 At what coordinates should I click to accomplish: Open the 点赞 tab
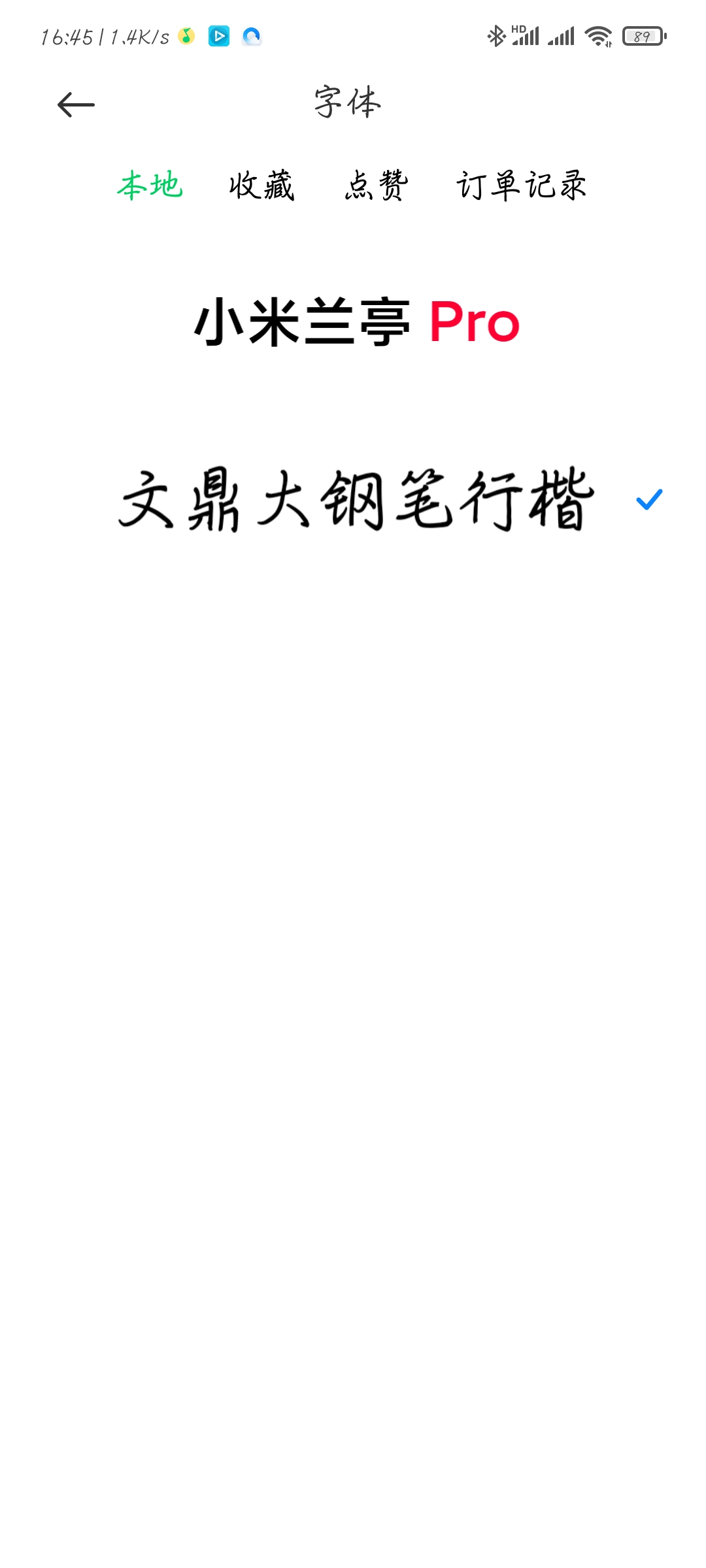[377, 185]
